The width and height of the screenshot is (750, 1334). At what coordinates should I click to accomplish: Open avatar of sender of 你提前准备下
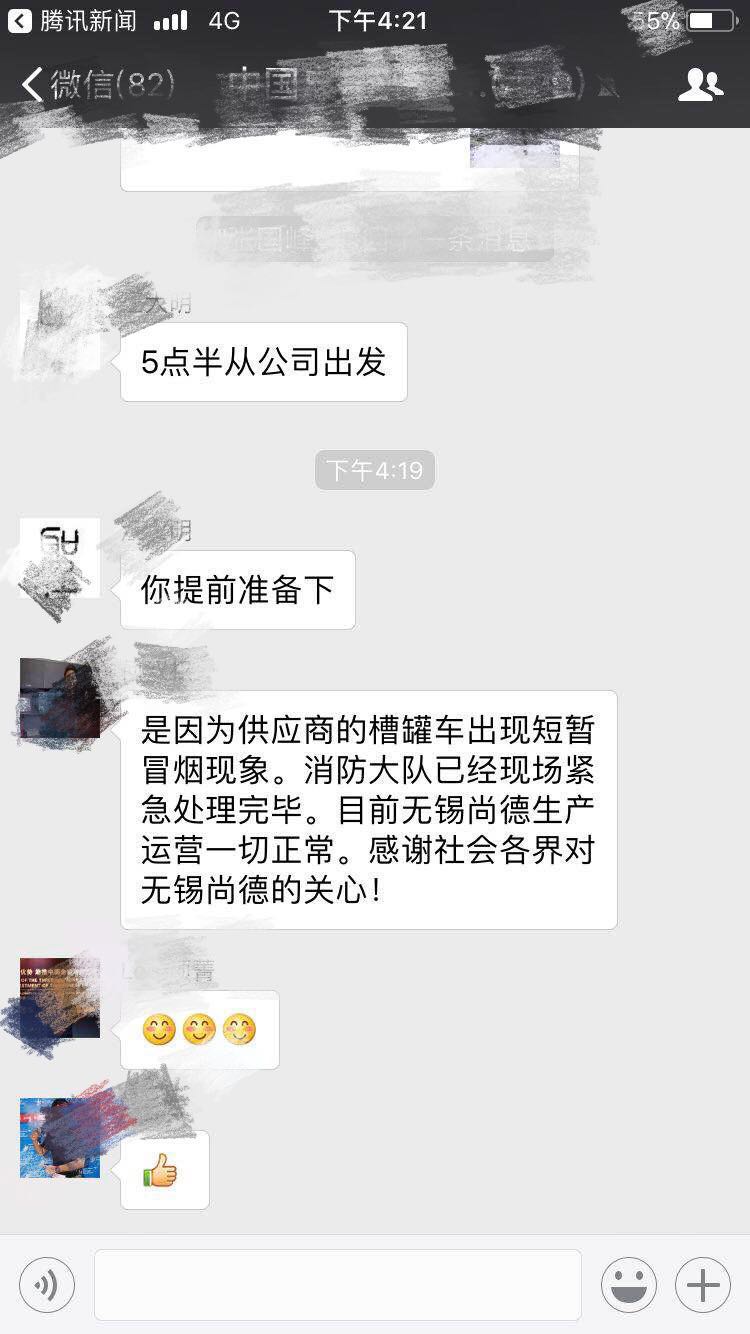(x=60, y=558)
